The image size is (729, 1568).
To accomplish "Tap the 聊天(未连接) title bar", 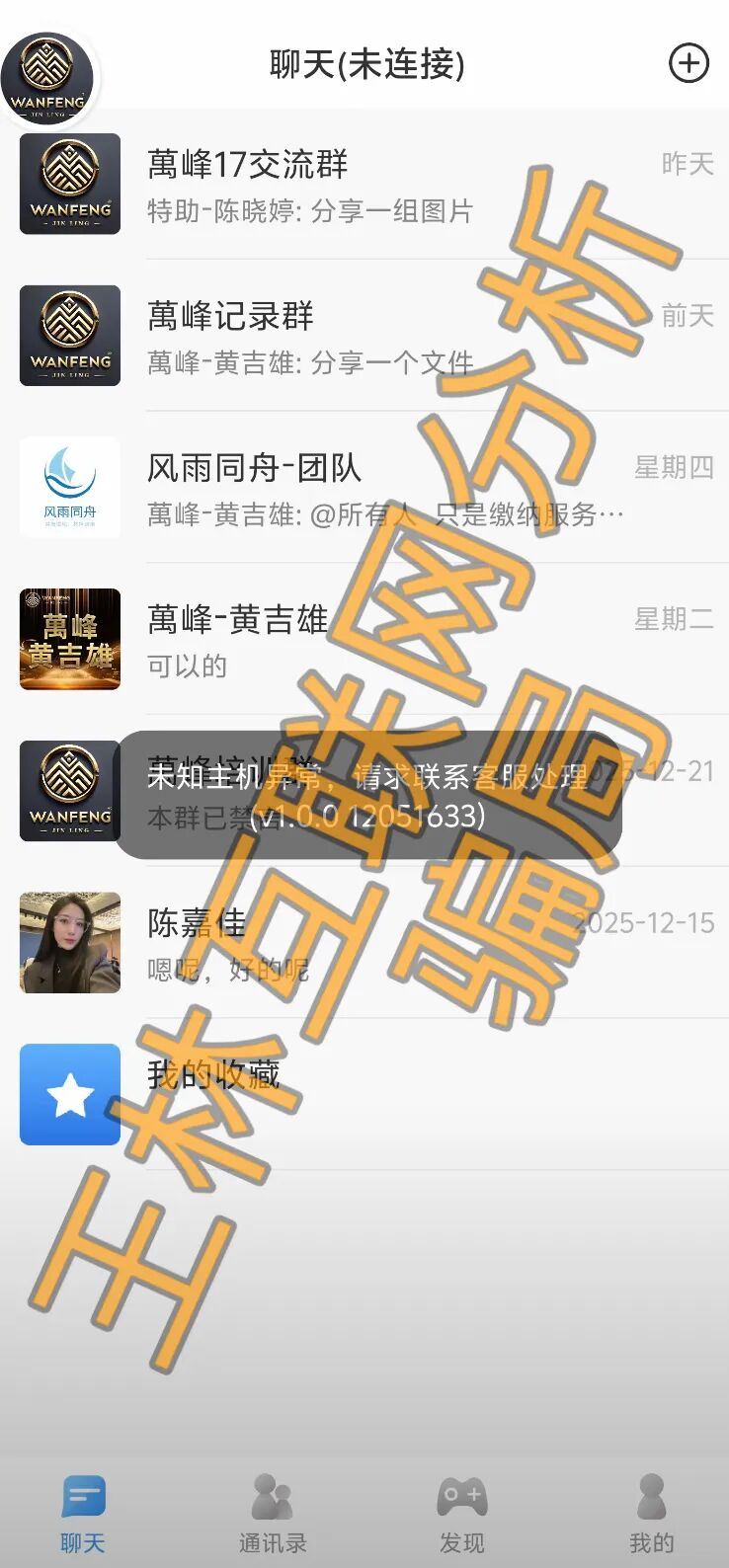I will click(364, 63).
